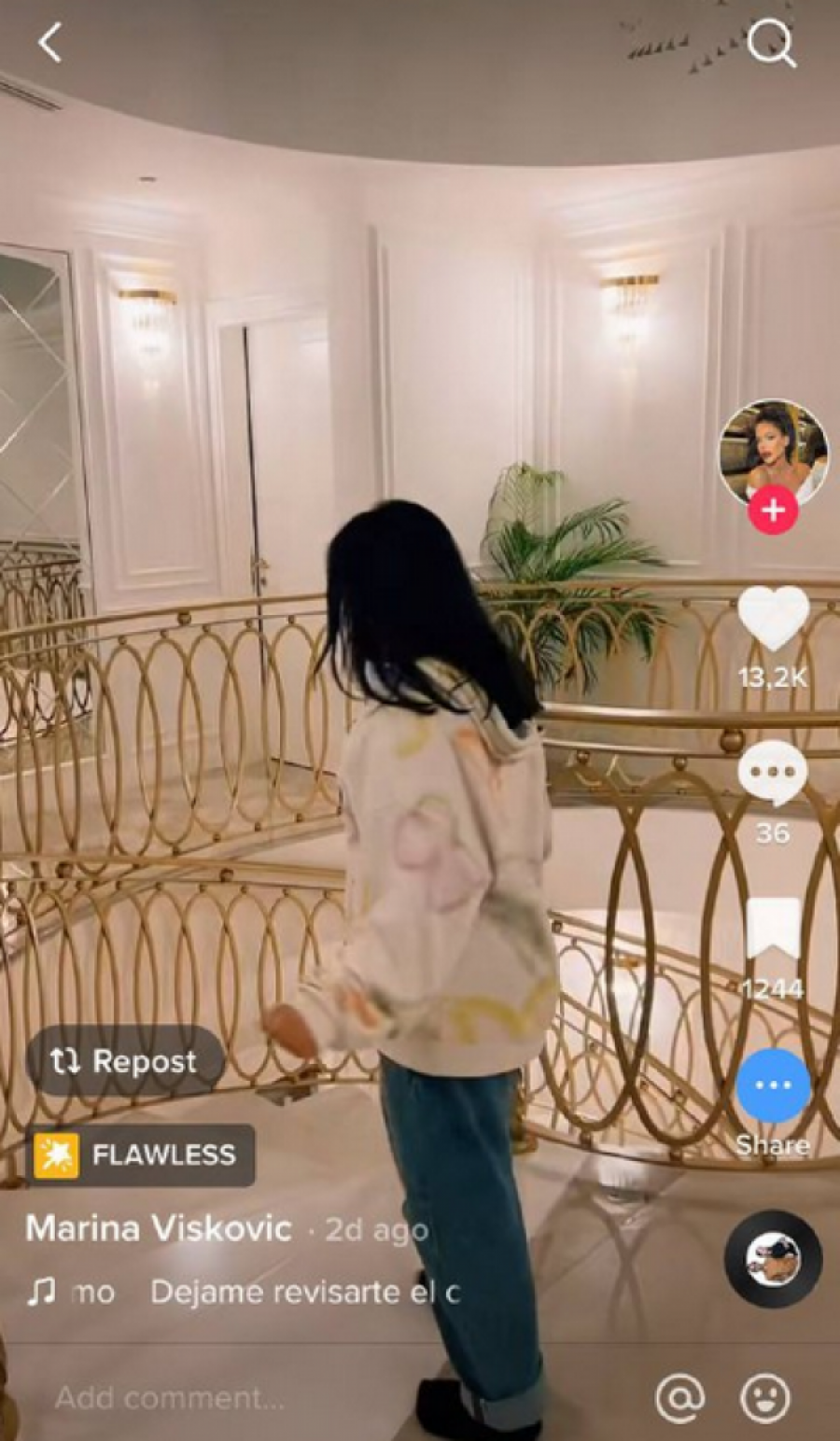Go back using the top-left arrow
The image size is (840, 1441).
point(49,43)
